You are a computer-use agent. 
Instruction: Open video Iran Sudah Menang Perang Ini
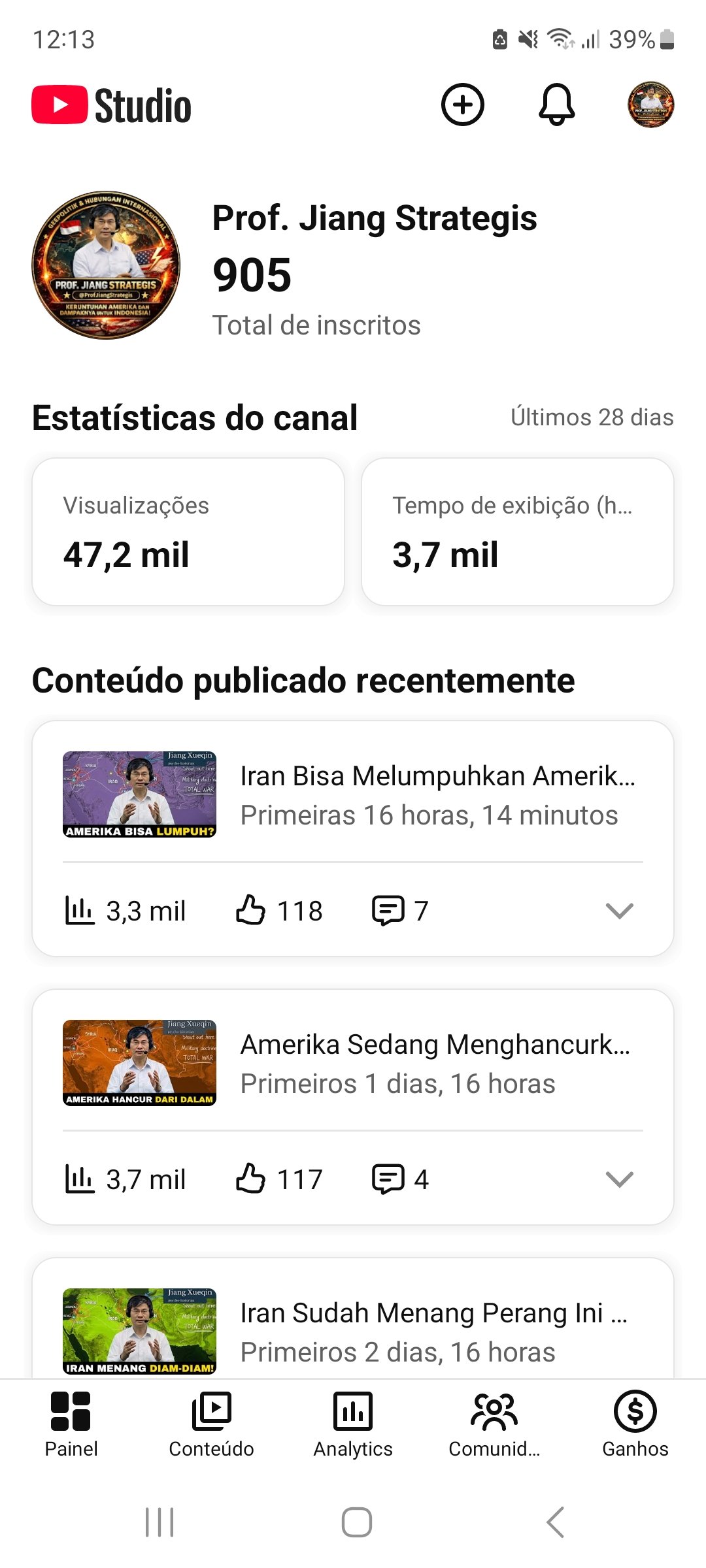tap(433, 1330)
